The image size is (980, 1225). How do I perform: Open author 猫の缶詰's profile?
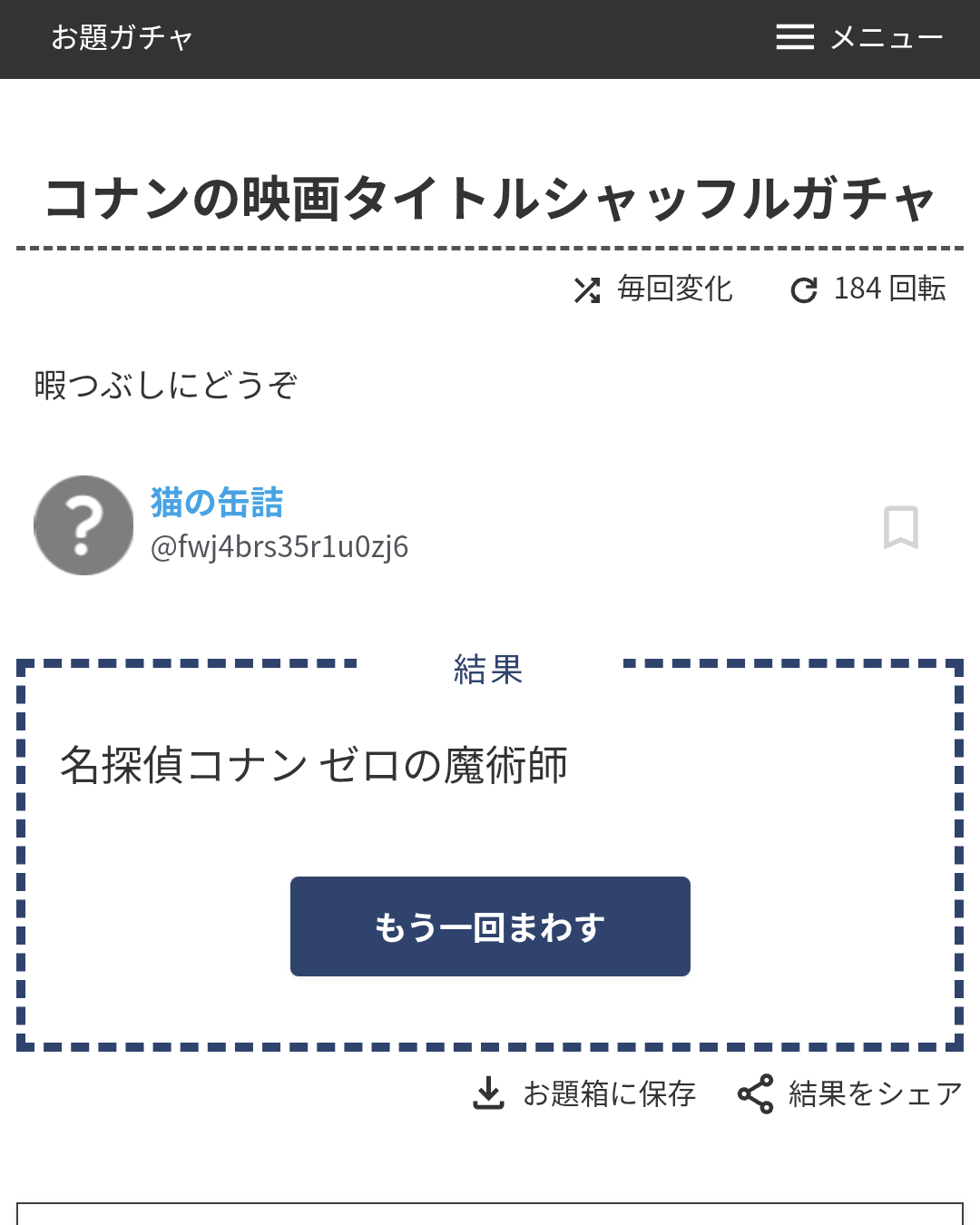click(x=217, y=503)
